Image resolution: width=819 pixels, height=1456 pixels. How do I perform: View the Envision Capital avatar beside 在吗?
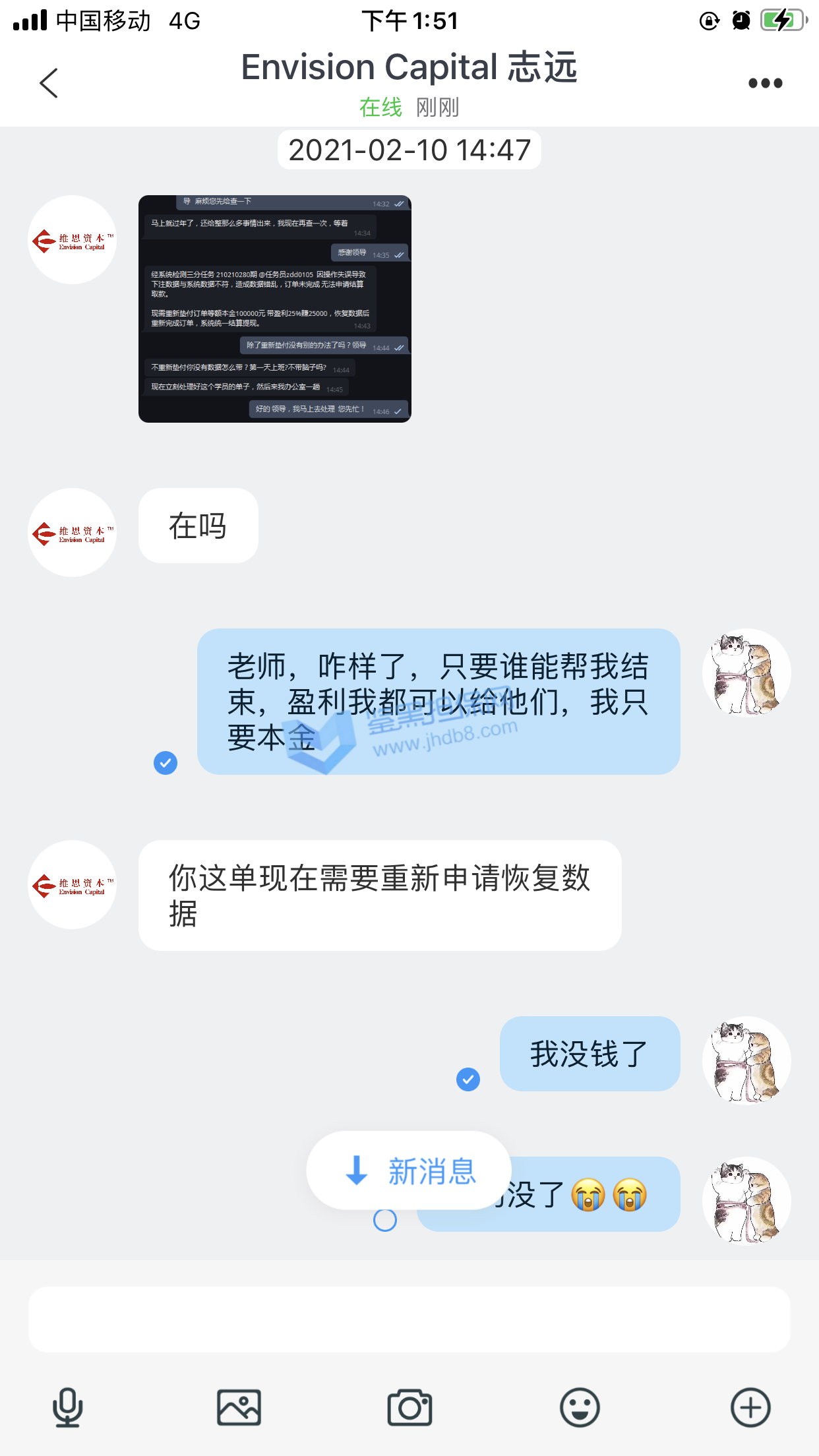[73, 533]
